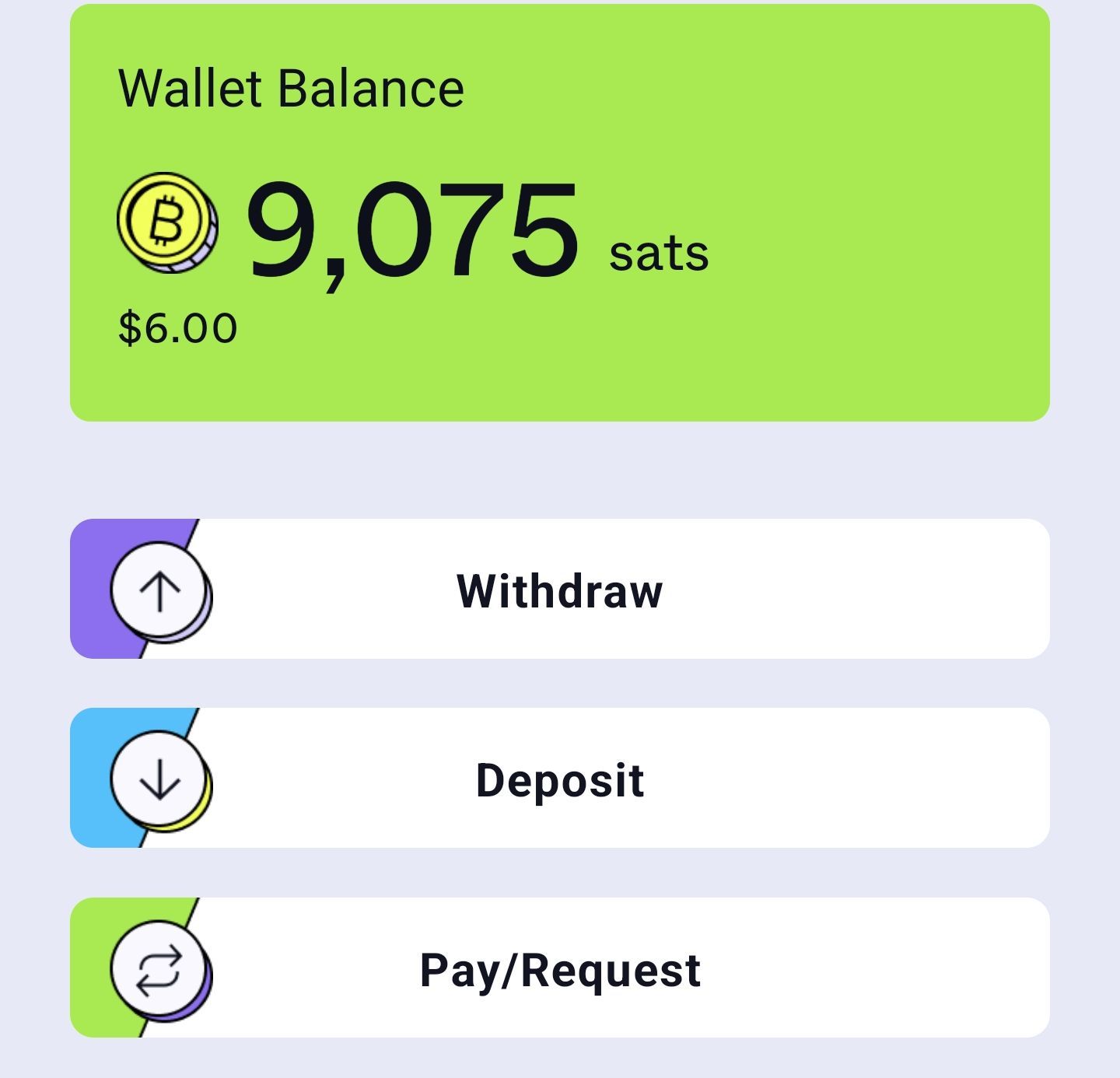Select Pay/Request

click(560, 968)
